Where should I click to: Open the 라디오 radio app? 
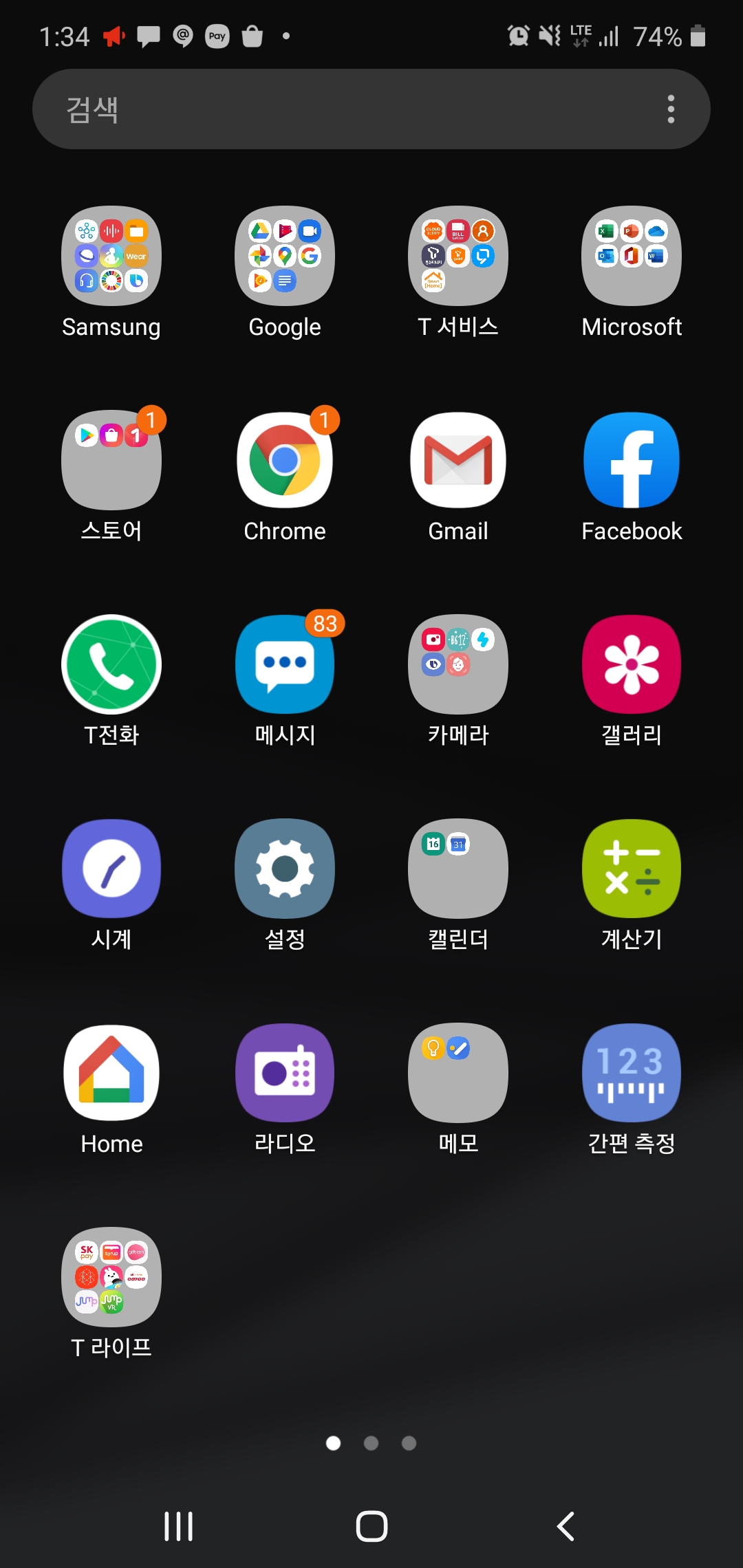[x=285, y=1073]
